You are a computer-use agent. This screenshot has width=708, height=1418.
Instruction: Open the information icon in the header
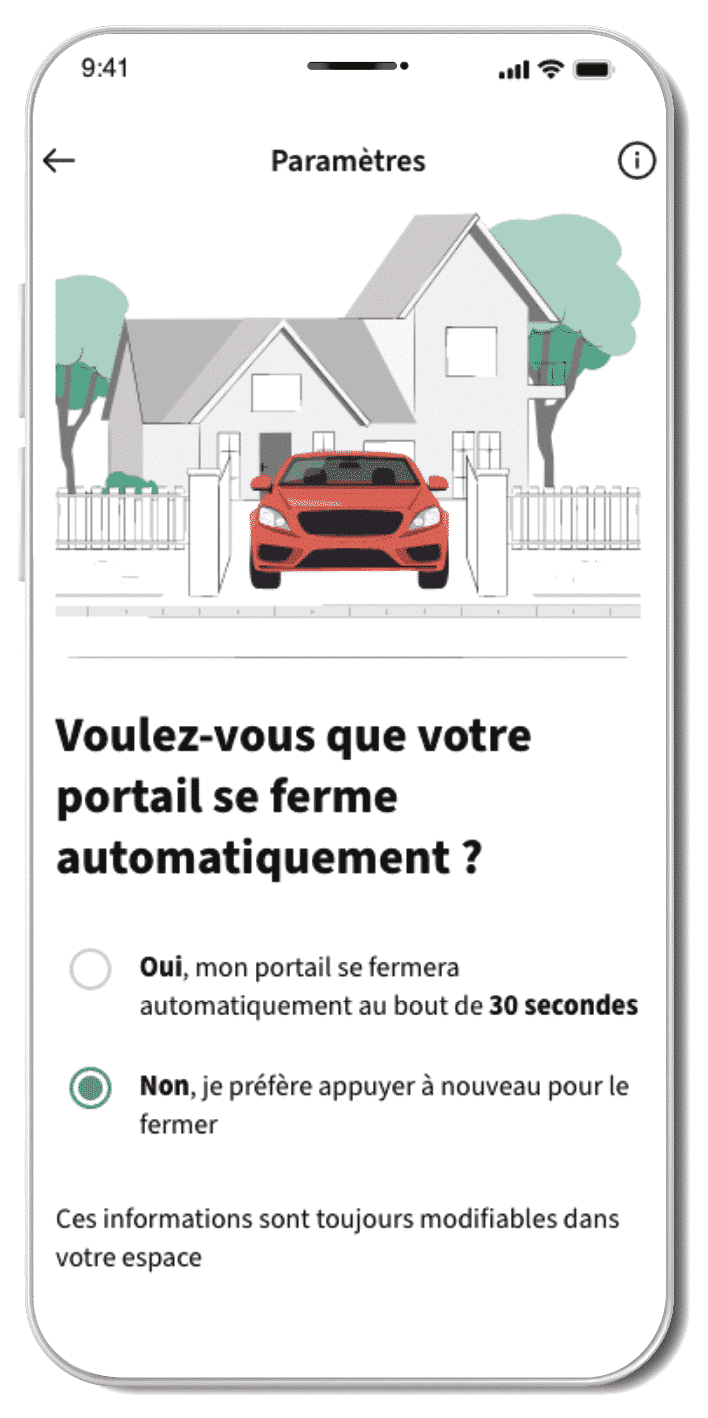[637, 161]
